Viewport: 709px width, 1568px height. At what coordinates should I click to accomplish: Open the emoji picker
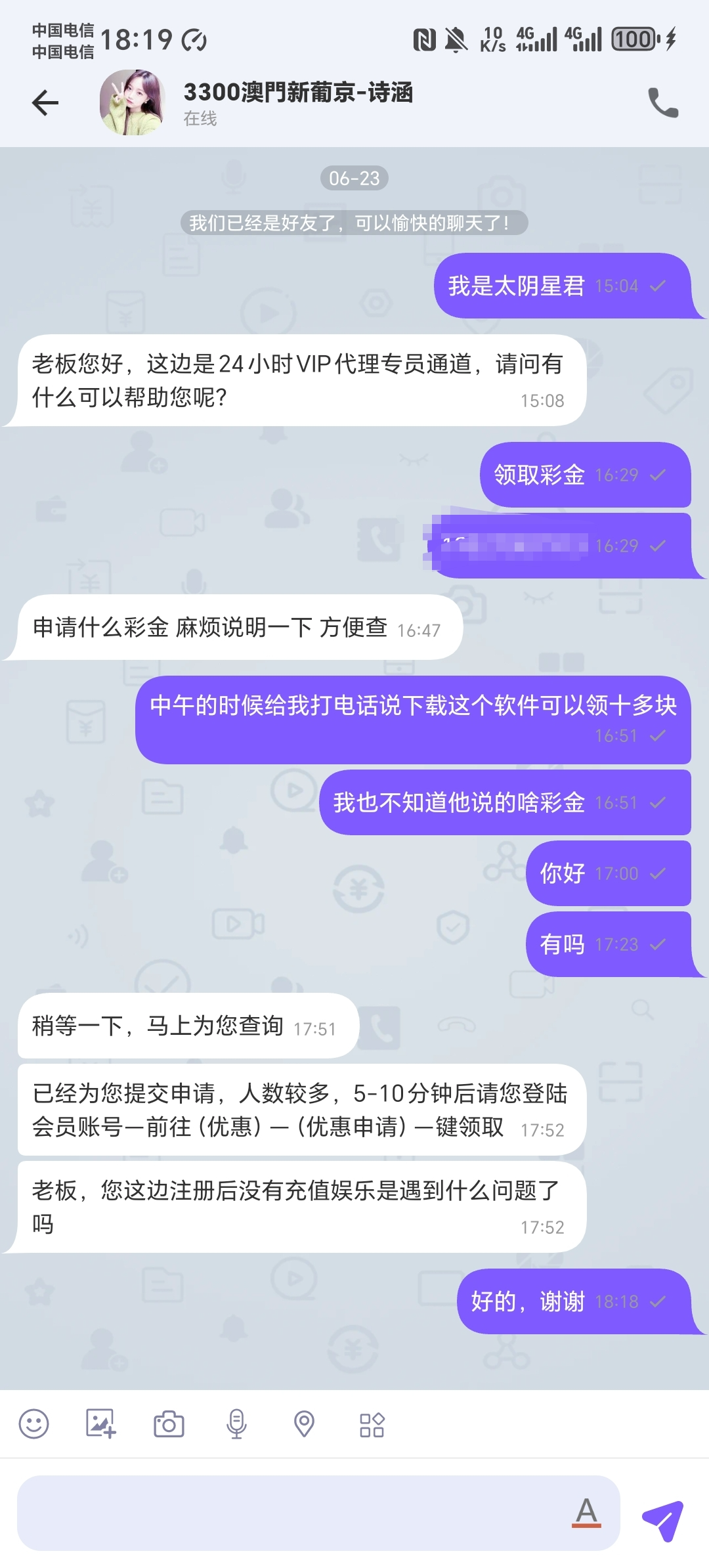(33, 1424)
